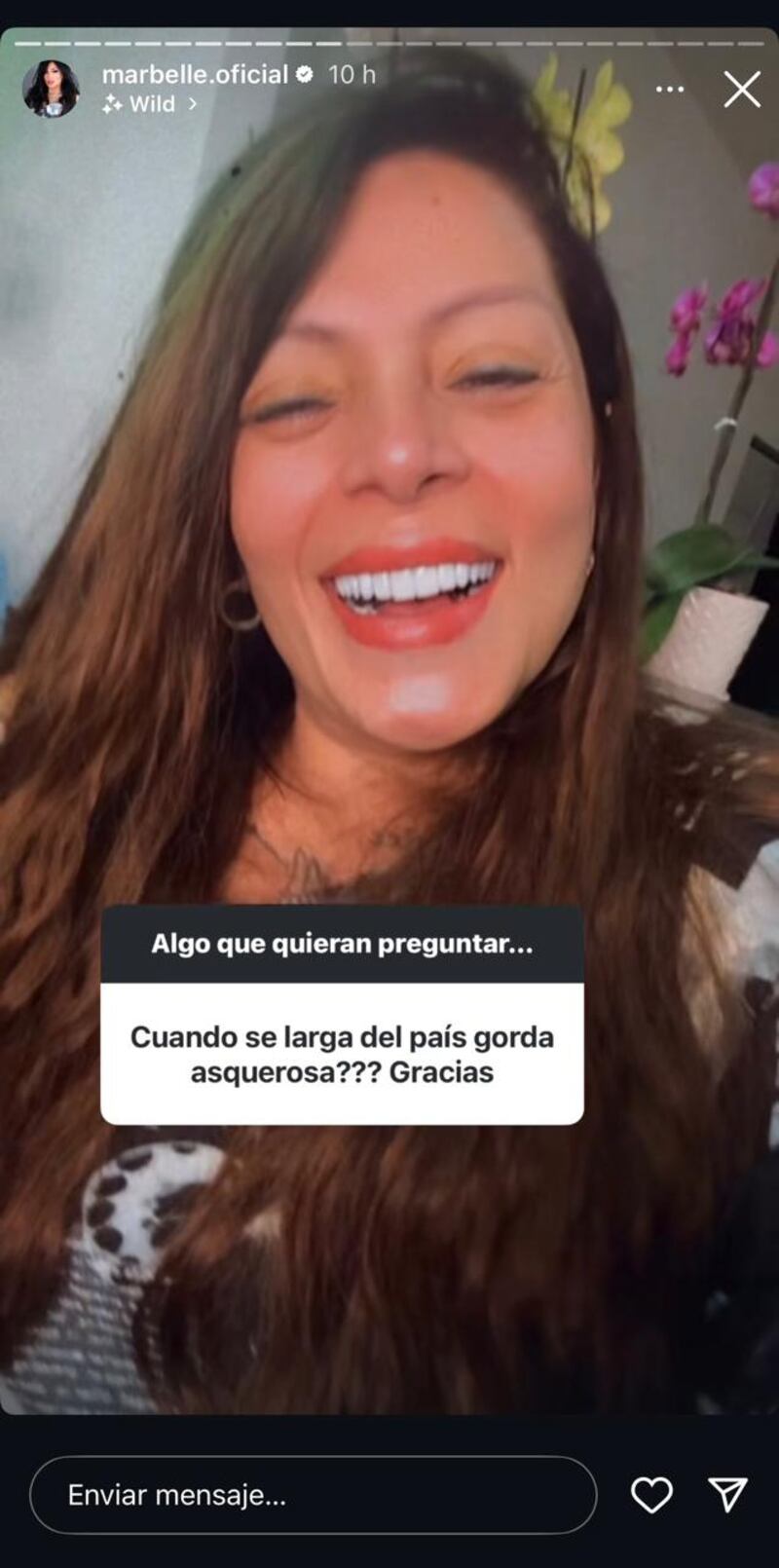Viewport: 779px width, 1568px height.
Task: Open the Wild filter details
Action: tap(156, 103)
